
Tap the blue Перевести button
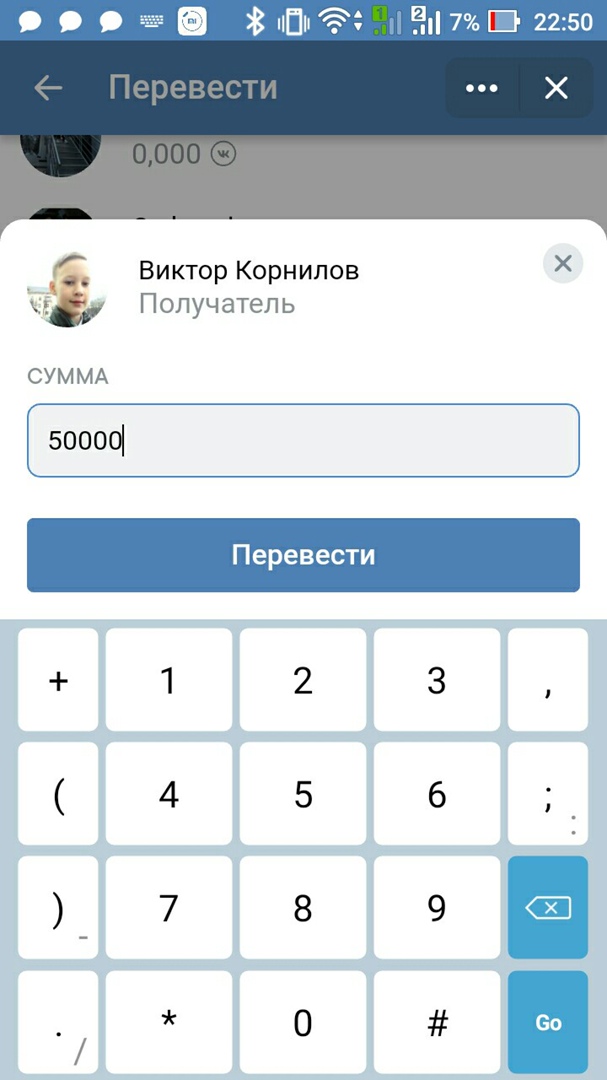point(303,555)
